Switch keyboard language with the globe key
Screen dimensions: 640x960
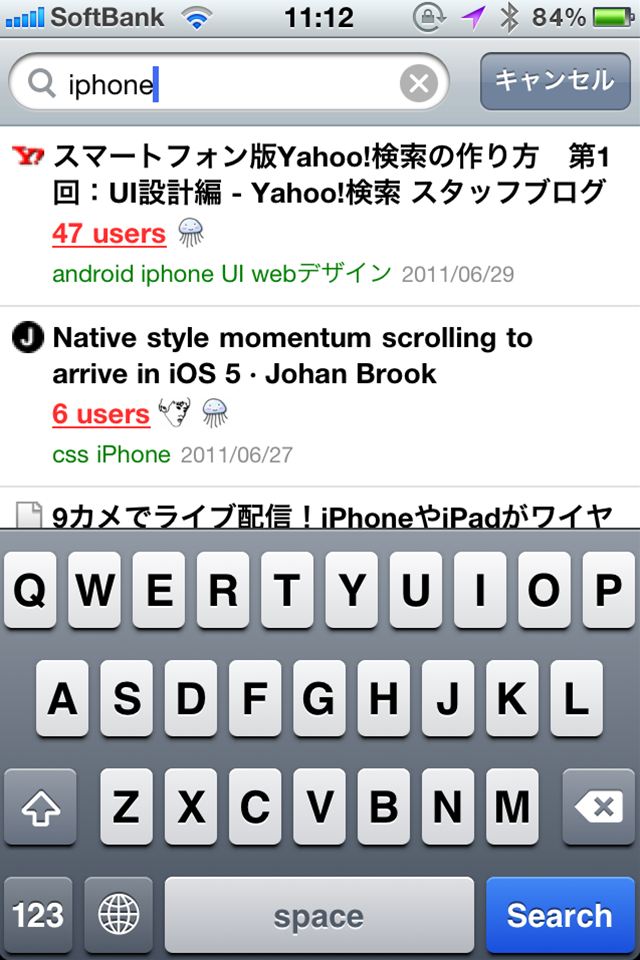(x=119, y=915)
